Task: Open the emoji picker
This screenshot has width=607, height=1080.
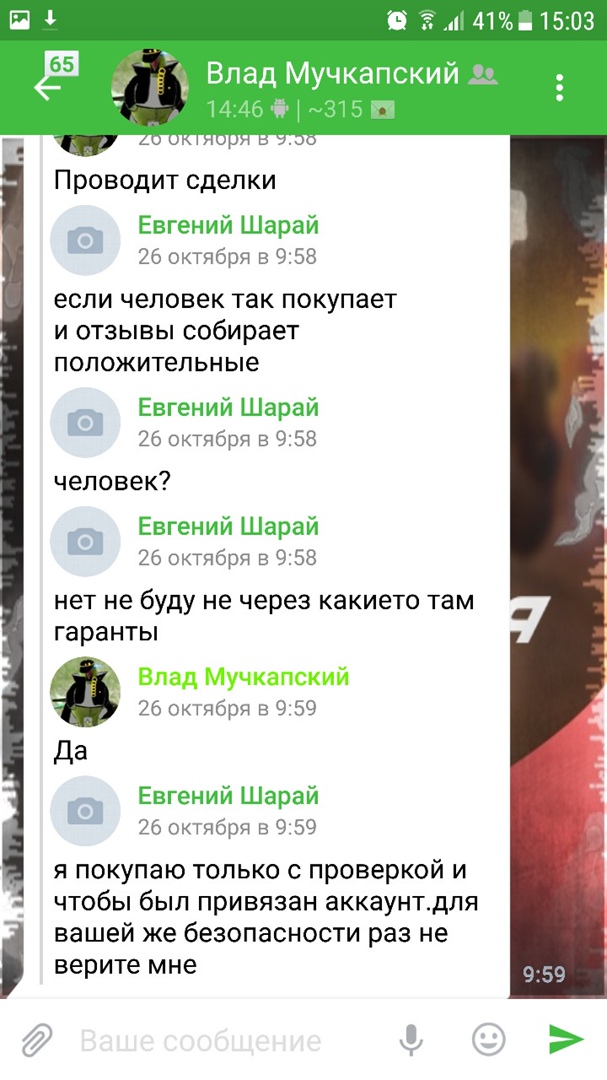Action: [x=488, y=1041]
